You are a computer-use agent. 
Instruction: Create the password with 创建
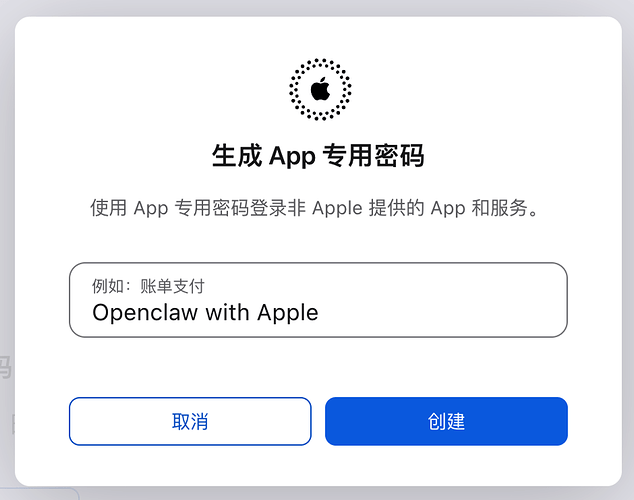pos(446,421)
